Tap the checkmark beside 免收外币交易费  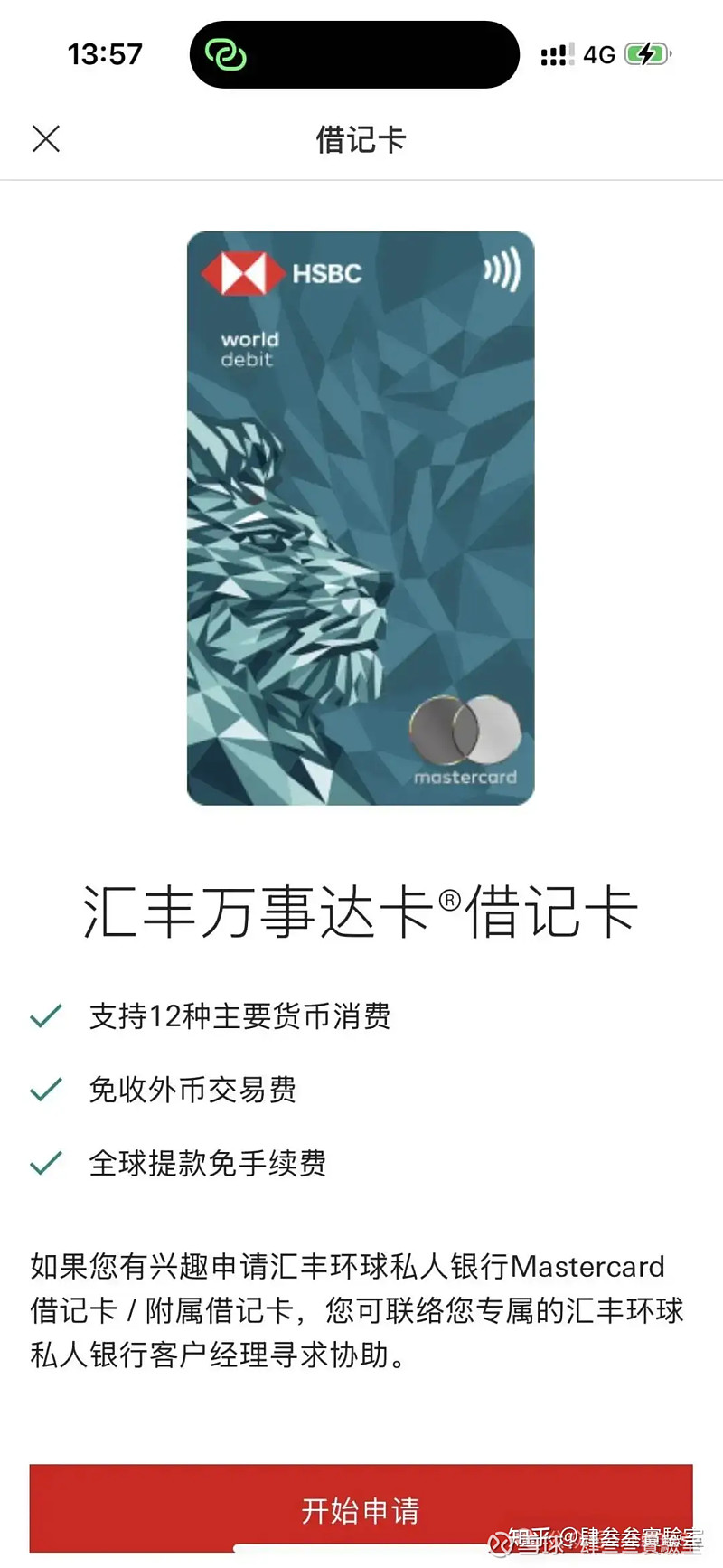click(x=47, y=1089)
